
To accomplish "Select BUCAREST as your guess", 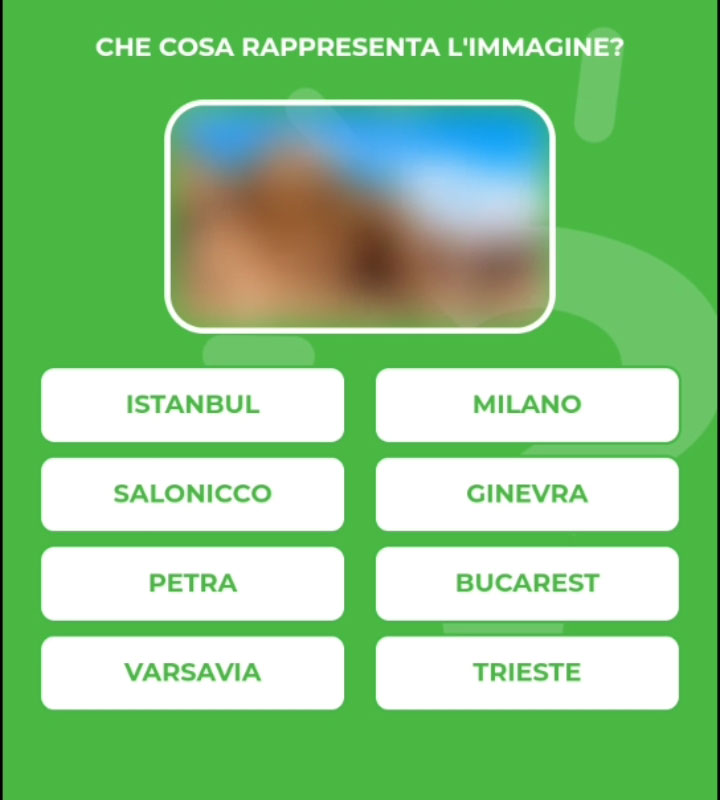I will pos(527,583).
